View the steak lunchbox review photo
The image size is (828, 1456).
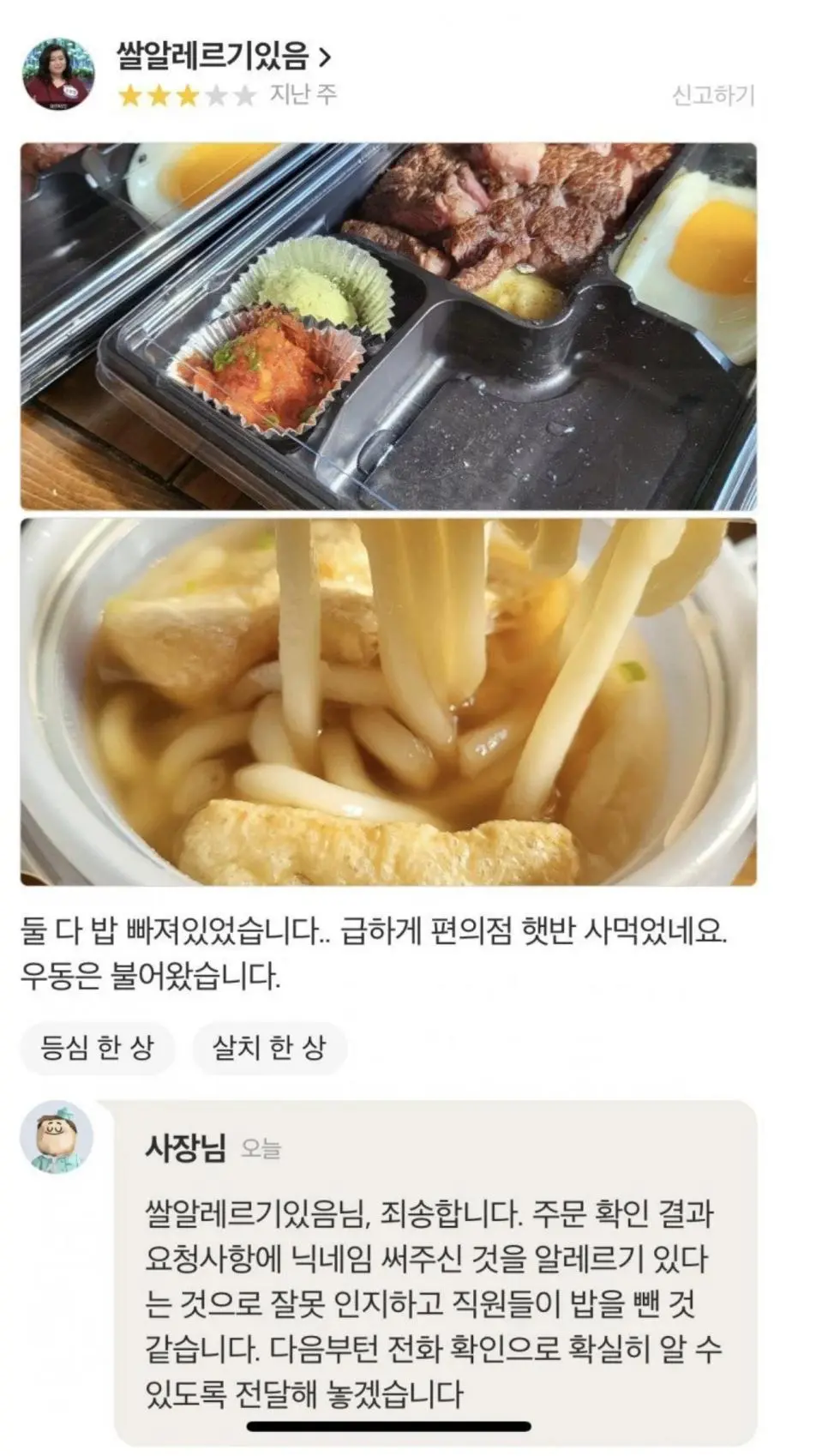[x=388, y=326]
